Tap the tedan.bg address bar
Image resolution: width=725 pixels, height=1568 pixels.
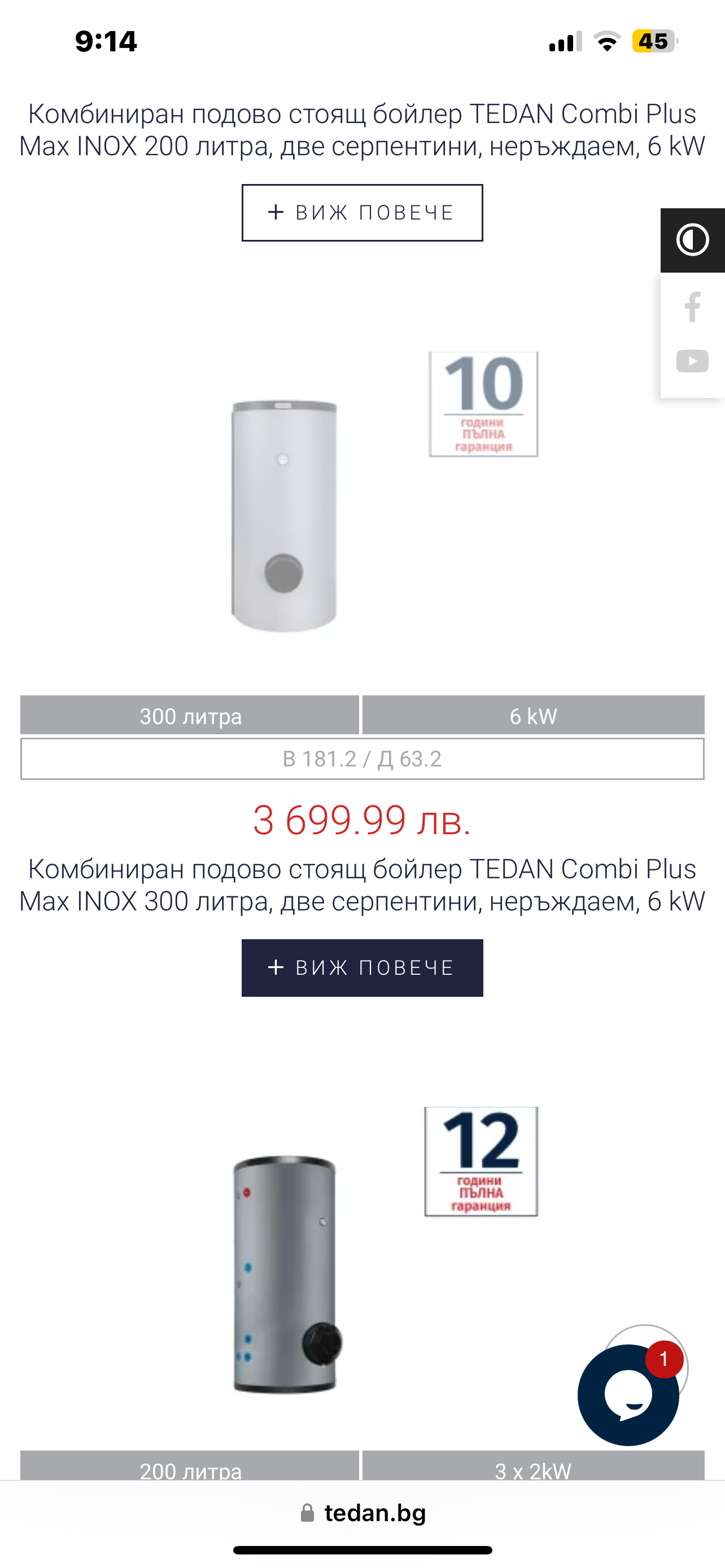[364, 1513]
